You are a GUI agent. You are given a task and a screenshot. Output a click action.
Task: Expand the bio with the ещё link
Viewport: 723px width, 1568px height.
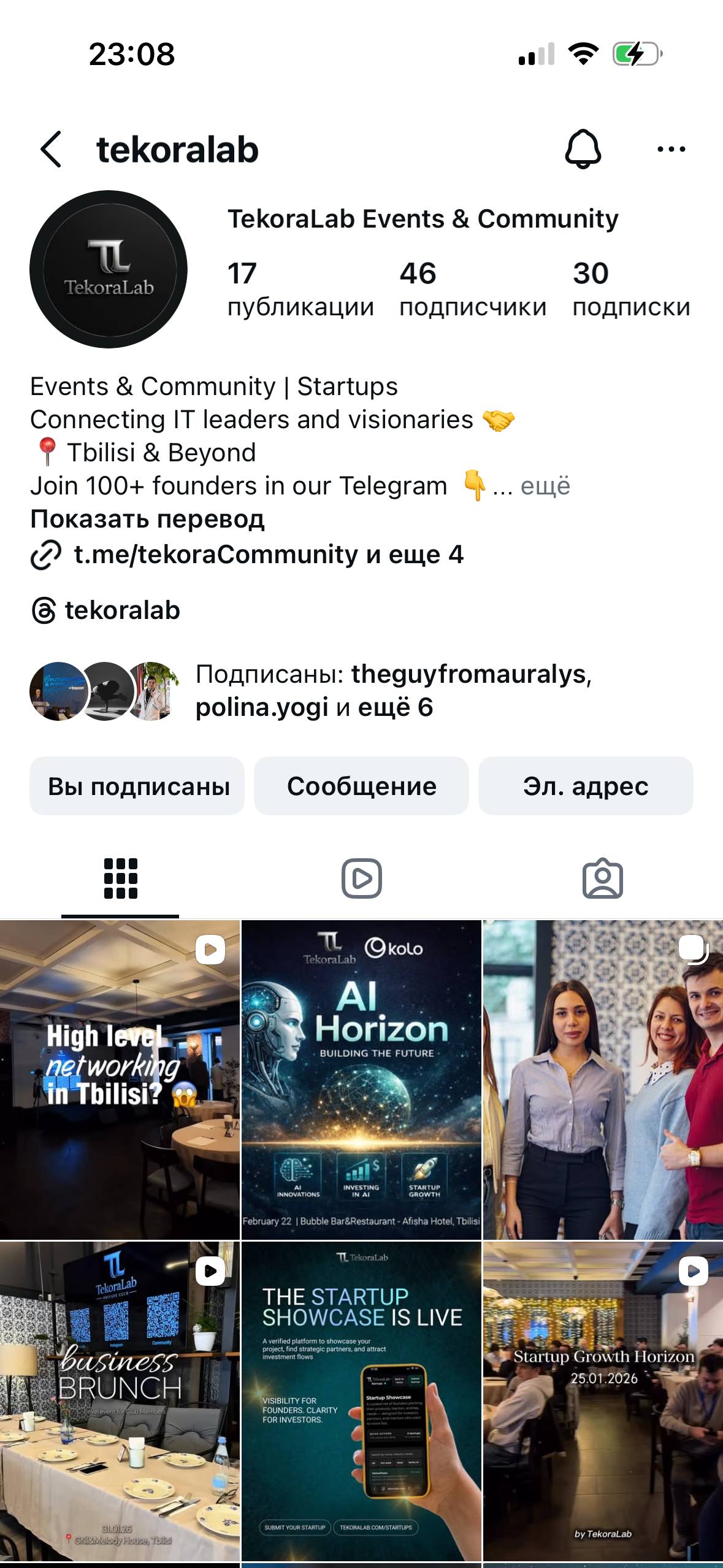click(x=545, y=486)
